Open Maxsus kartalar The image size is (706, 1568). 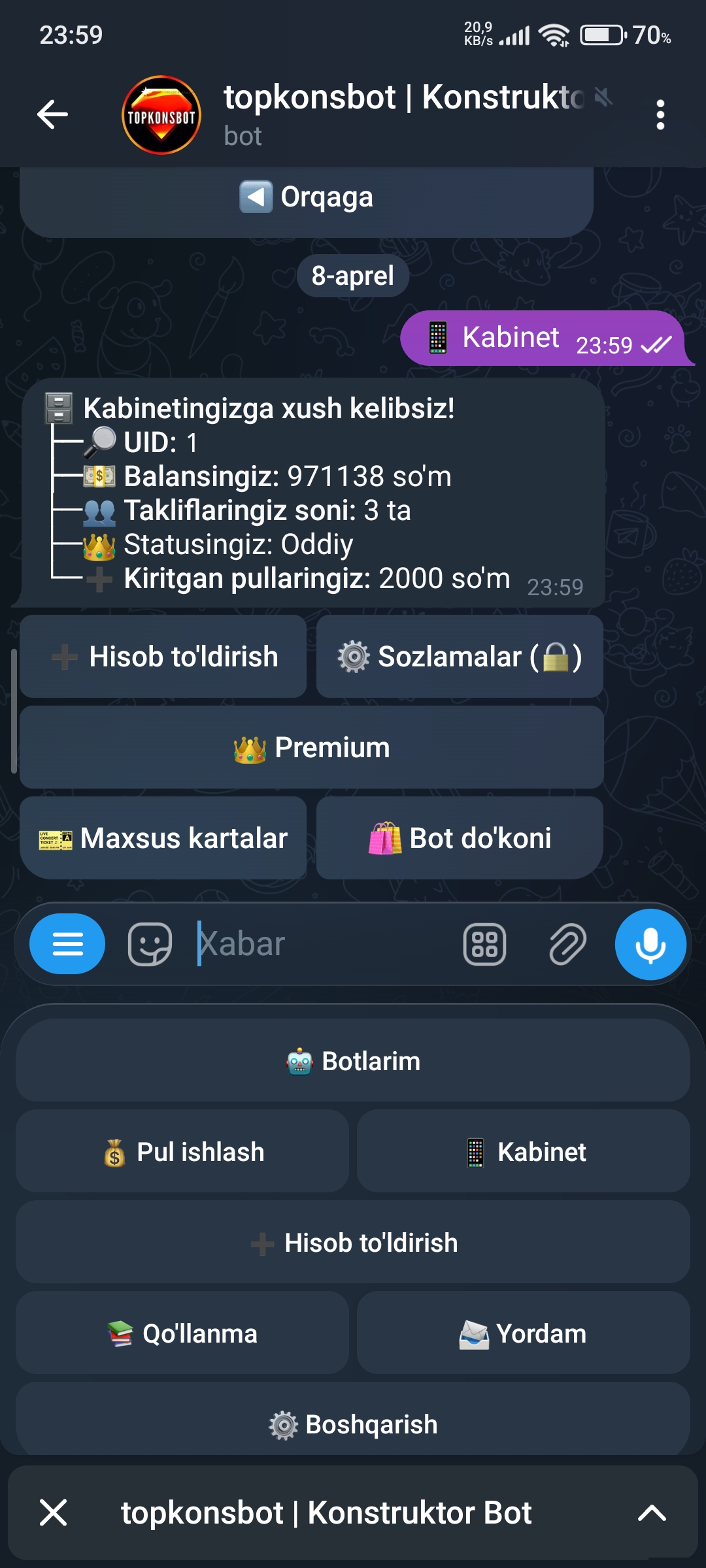(163, 838)
